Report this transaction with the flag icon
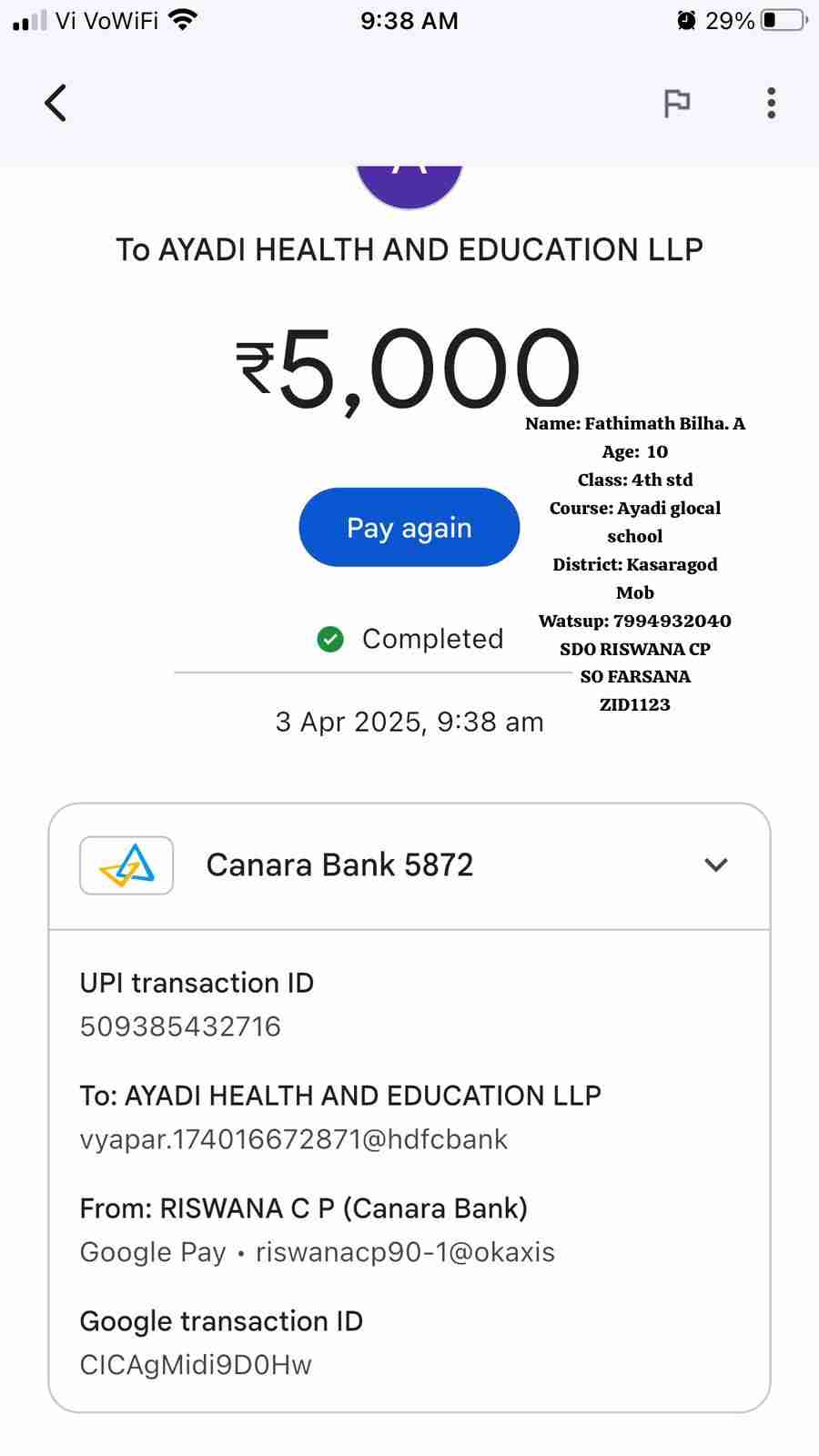The height and width of the screenshot is (1456, 819). [676, 104]
